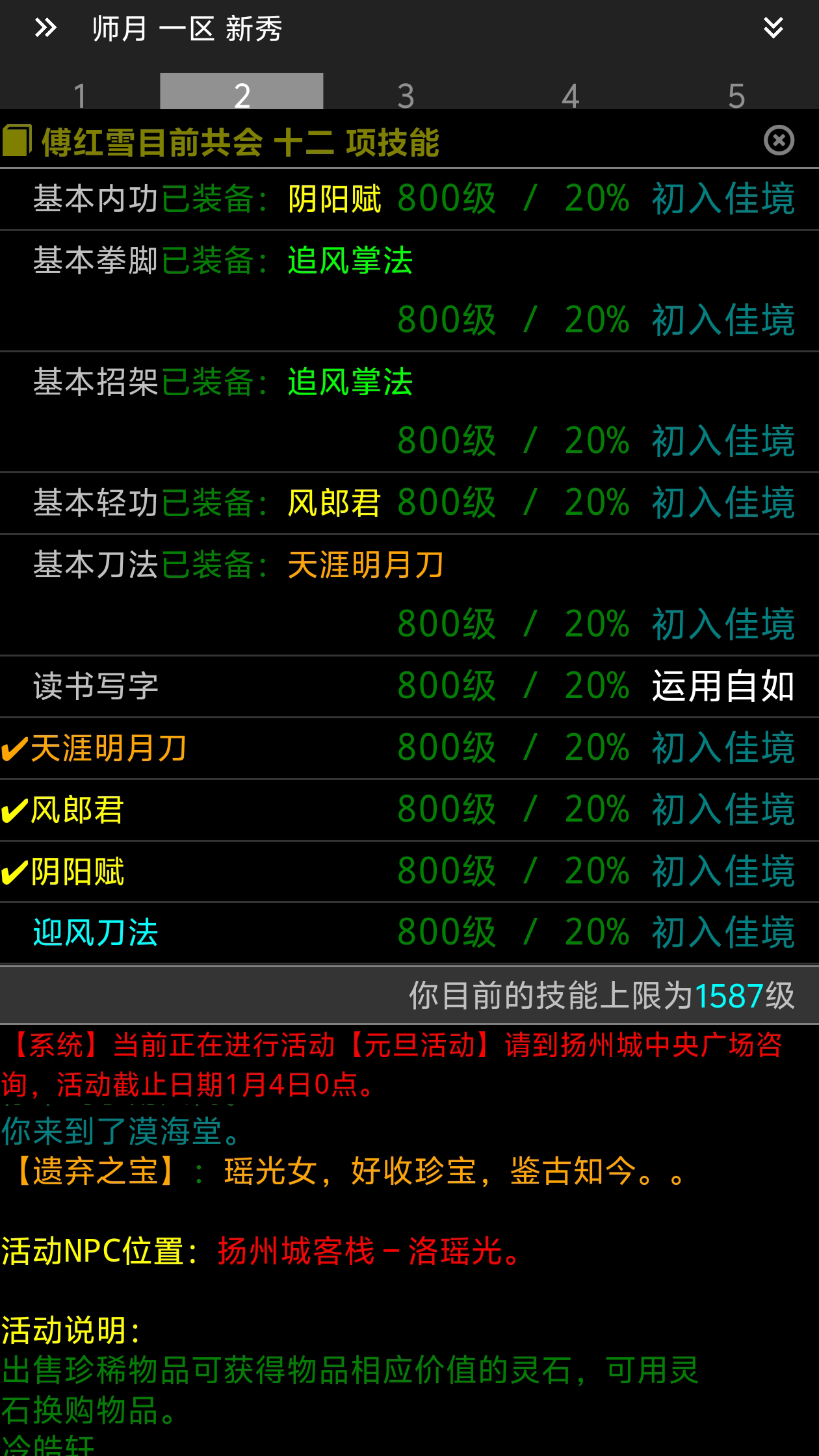
Task: Expand the double-arrow menu at top left
Action: (44, 27)
